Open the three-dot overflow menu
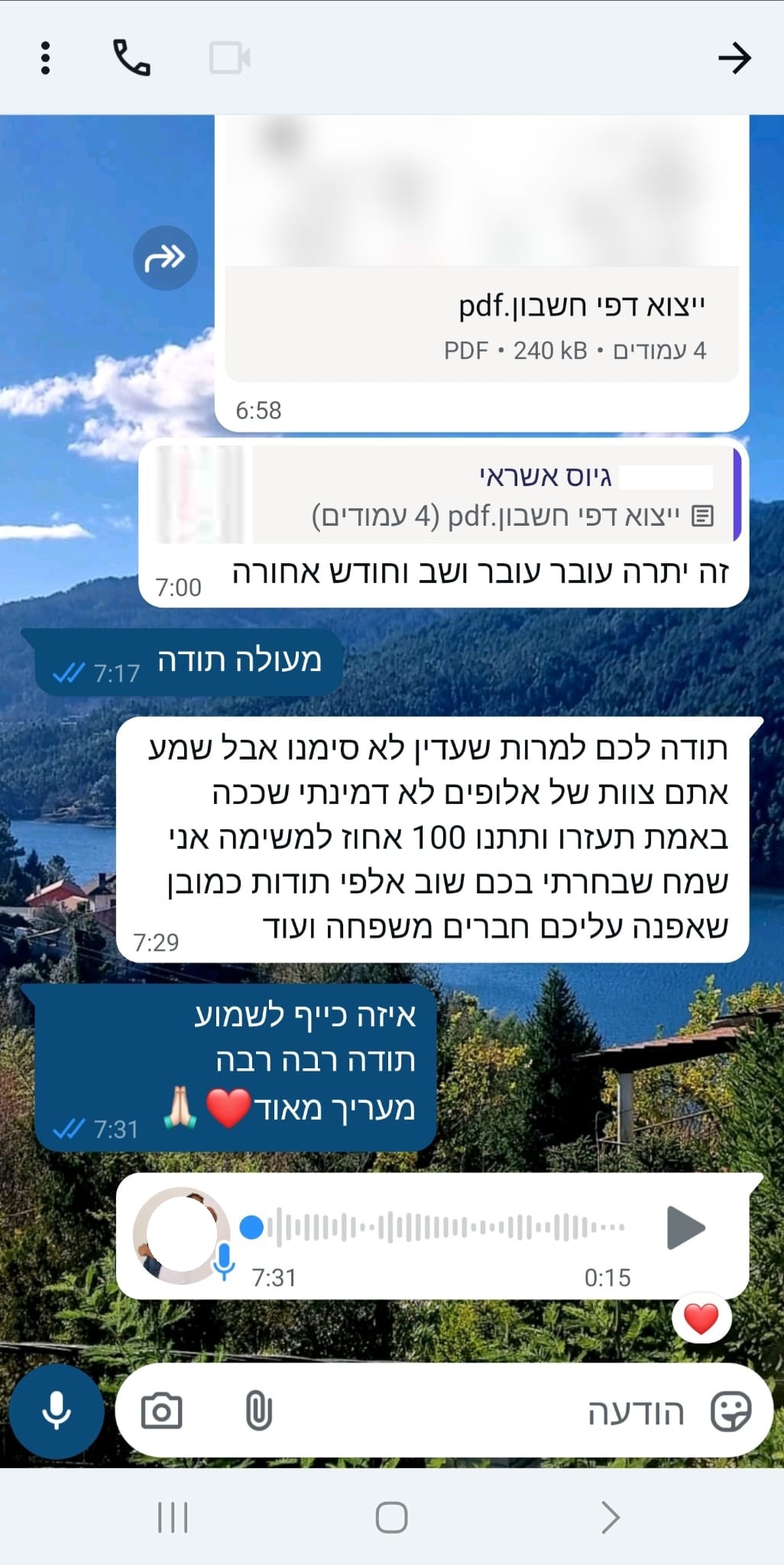The height and width of the screenshot is (1565, 784). [45, 58]
